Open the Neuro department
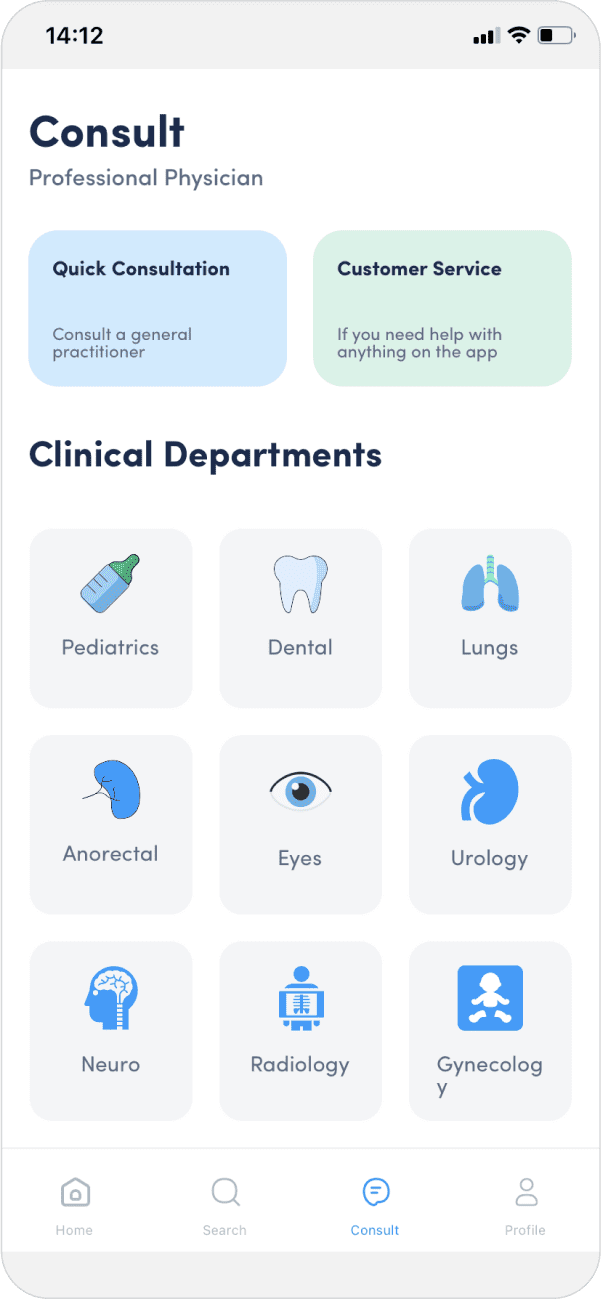The height and width of the screenshot is (1299, 601). click(111, 1030)
